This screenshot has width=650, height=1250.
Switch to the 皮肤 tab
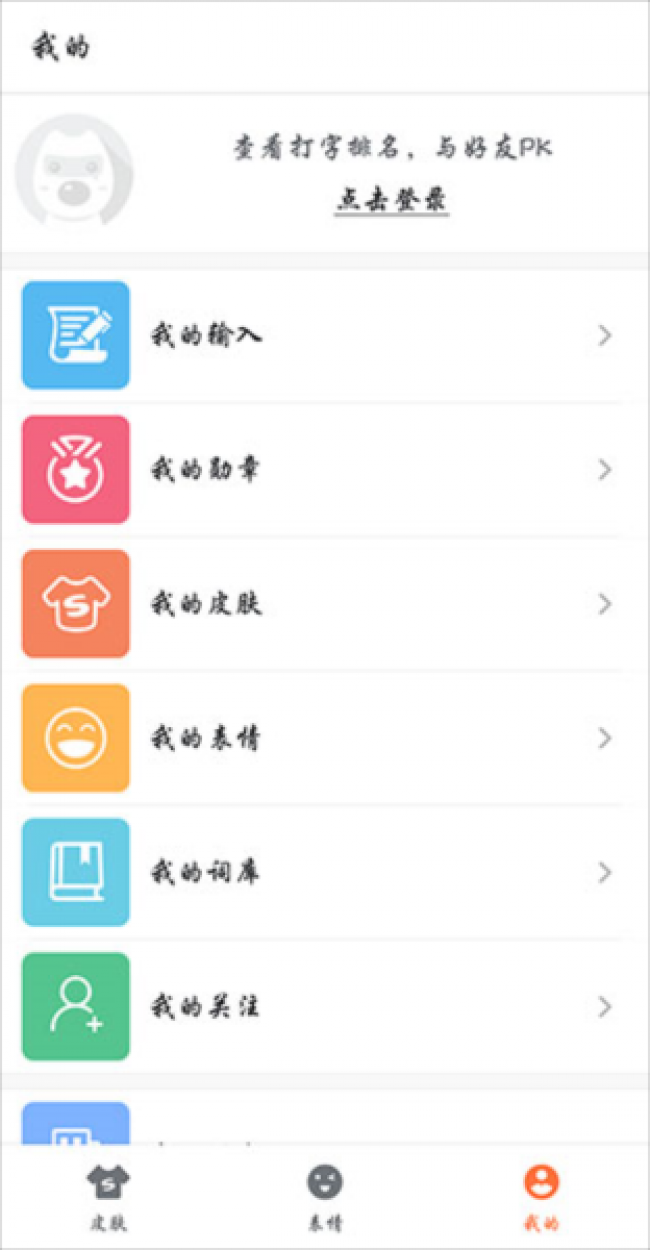(x=108, y=1196)
